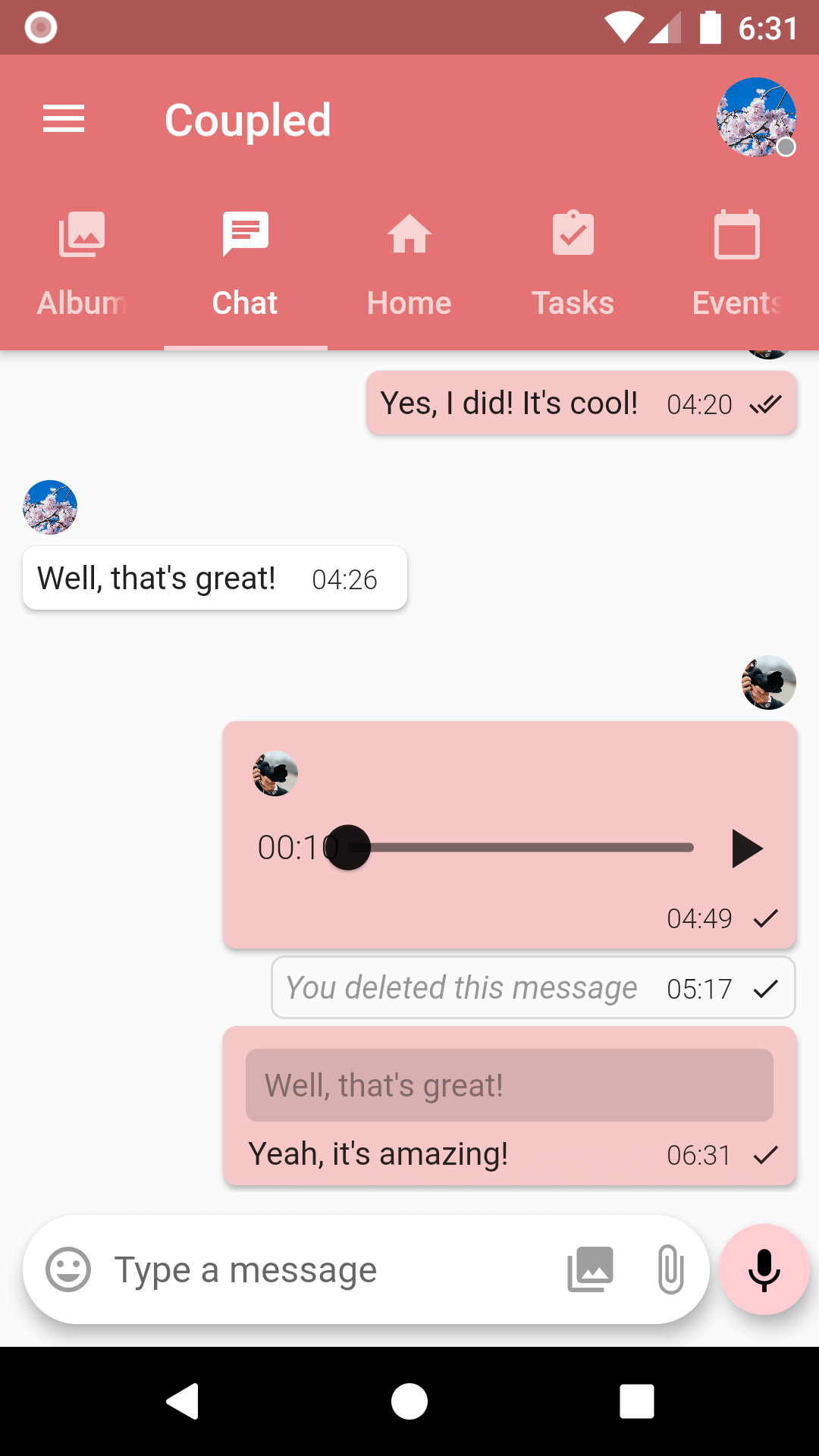Record a voice message with microphone
The width and height of the screenshot is (819, 1456).
pos(764,1269)
